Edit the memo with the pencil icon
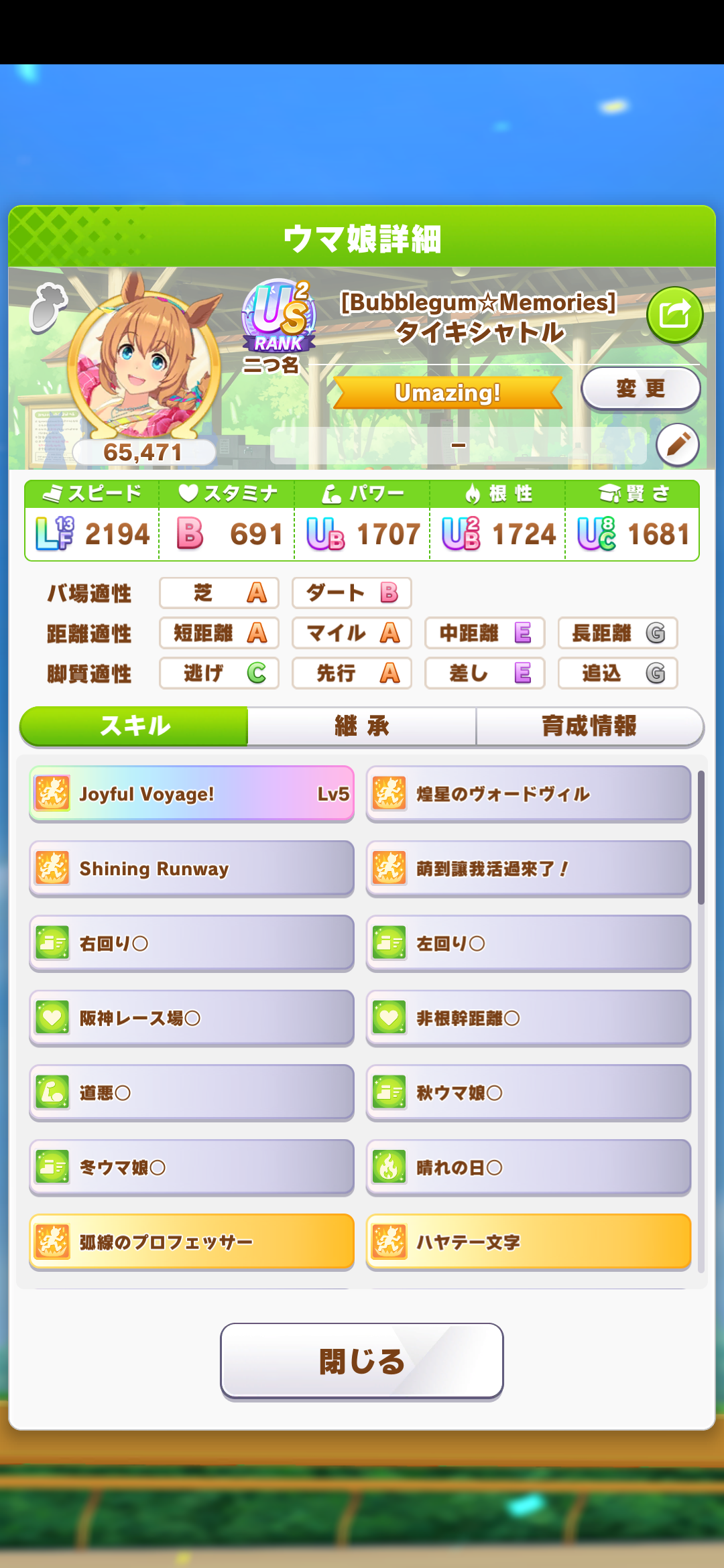This screenshot has height=1568, width=724. click(x=677, y=444)
